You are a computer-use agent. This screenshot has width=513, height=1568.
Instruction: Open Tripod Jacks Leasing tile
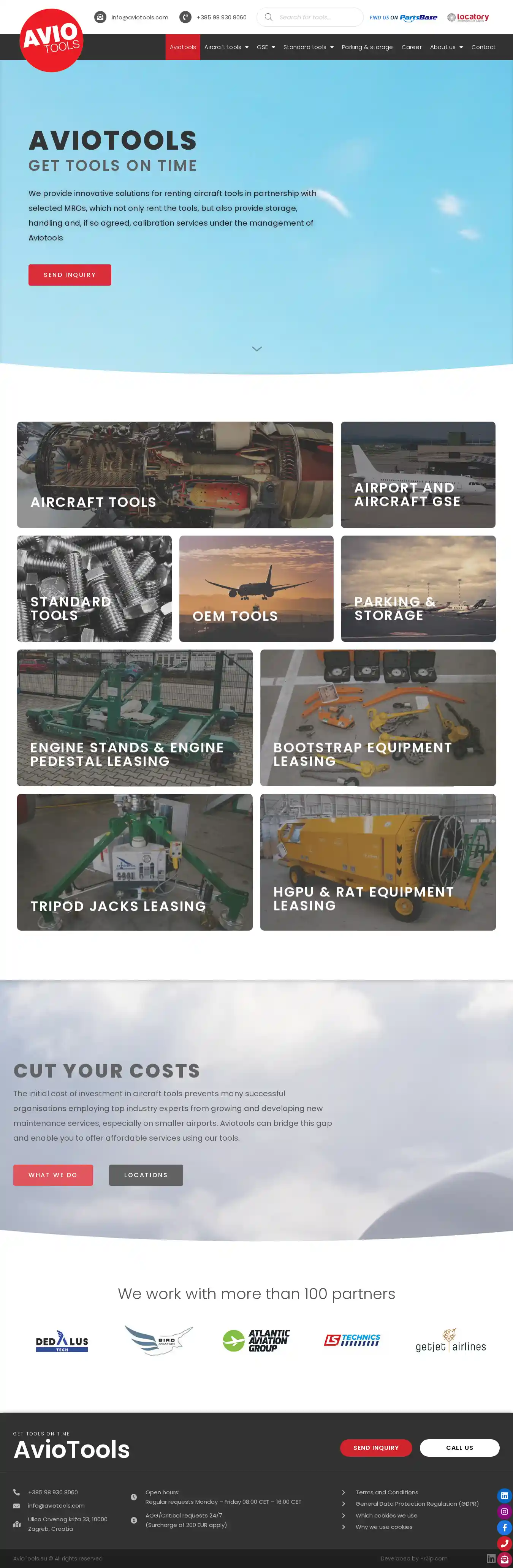[135, 861]
